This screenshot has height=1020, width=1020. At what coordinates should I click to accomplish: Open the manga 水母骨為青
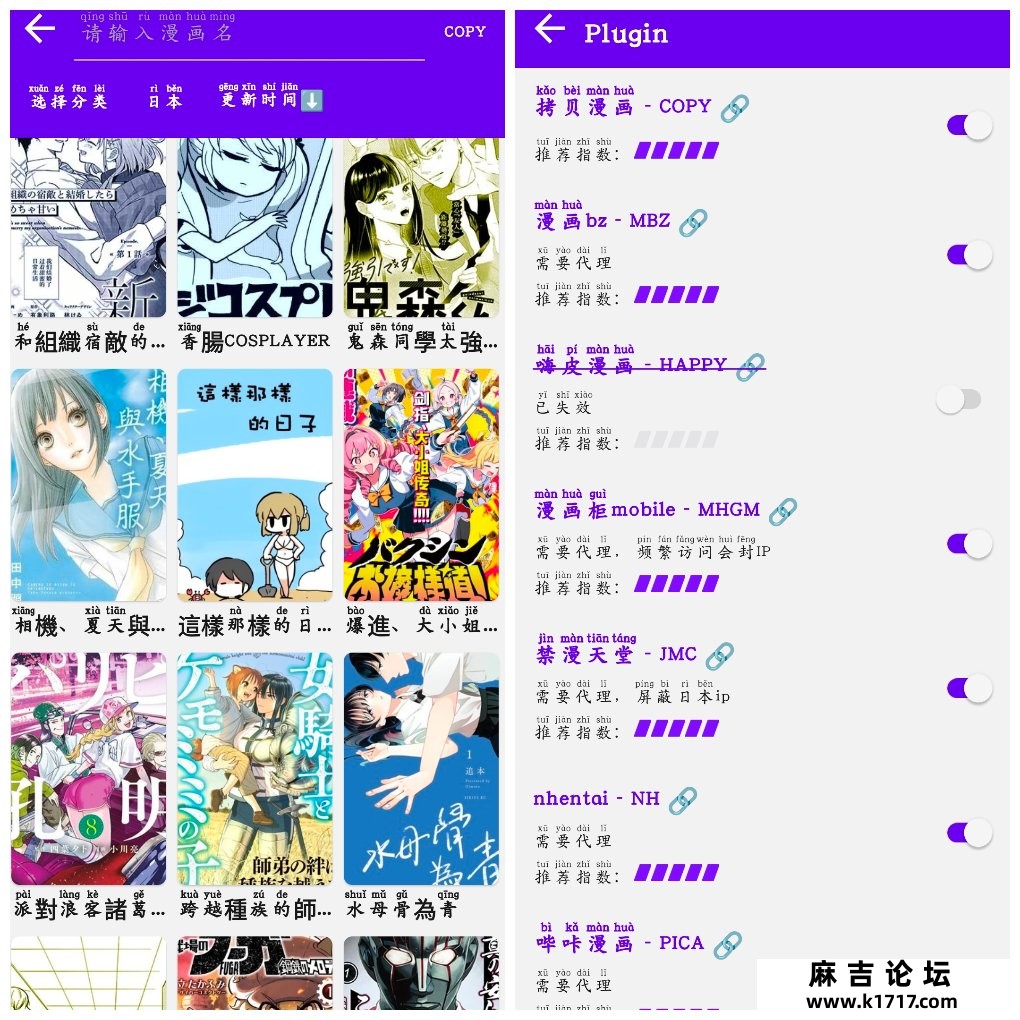point(421,769)
